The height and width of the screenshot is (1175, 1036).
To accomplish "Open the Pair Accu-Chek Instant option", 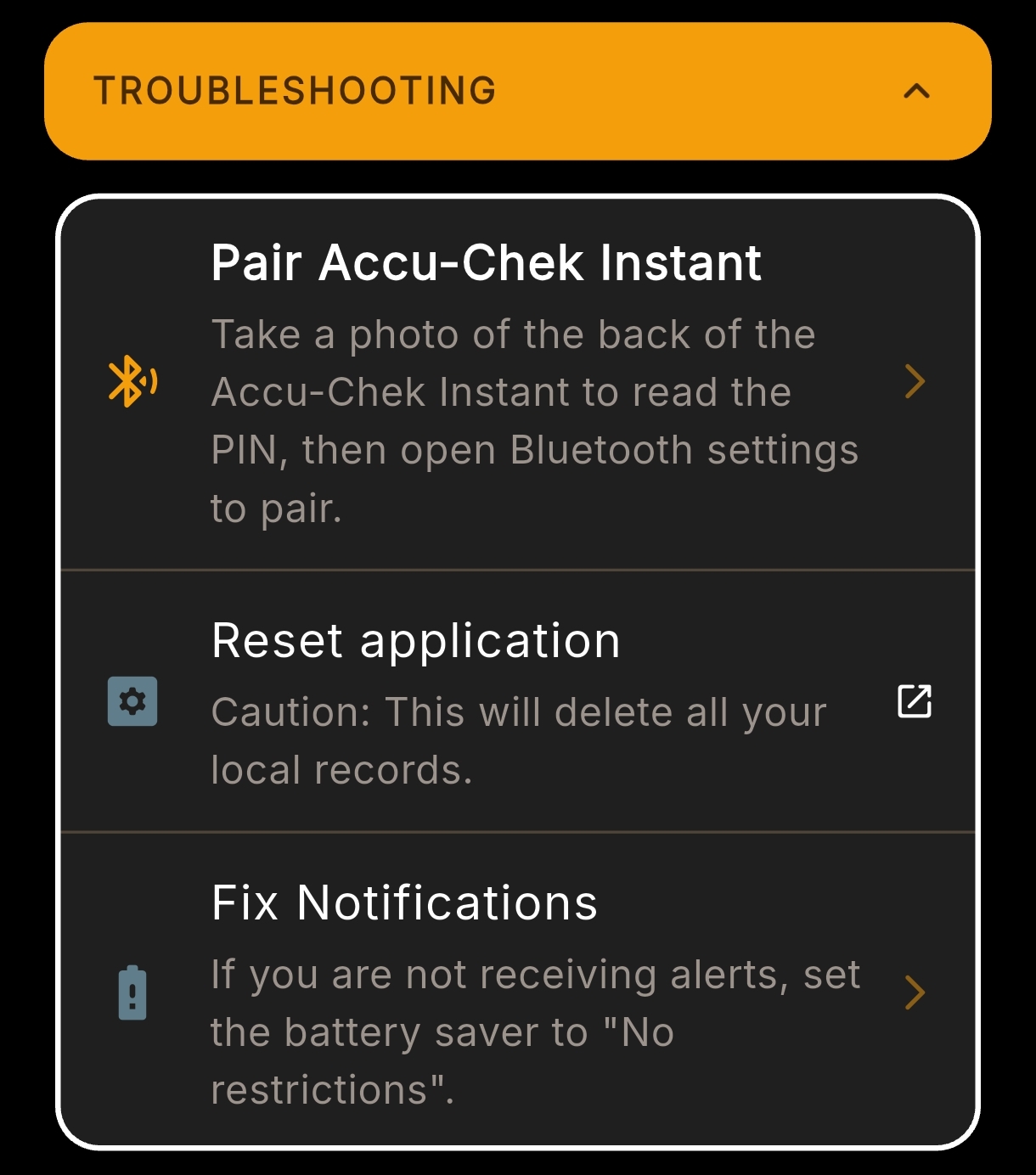I will coord(518,383).
